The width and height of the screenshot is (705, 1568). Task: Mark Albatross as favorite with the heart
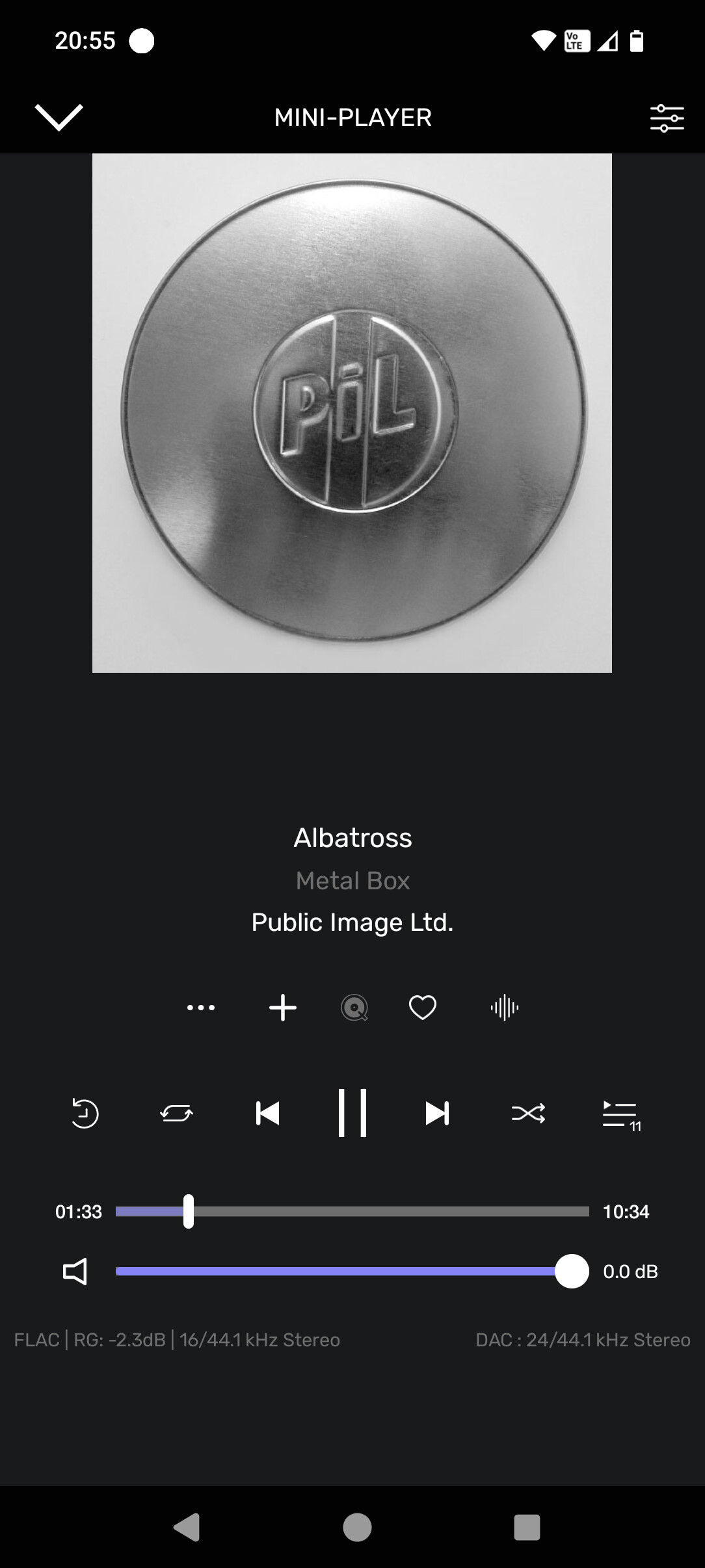pos(423,1008)
